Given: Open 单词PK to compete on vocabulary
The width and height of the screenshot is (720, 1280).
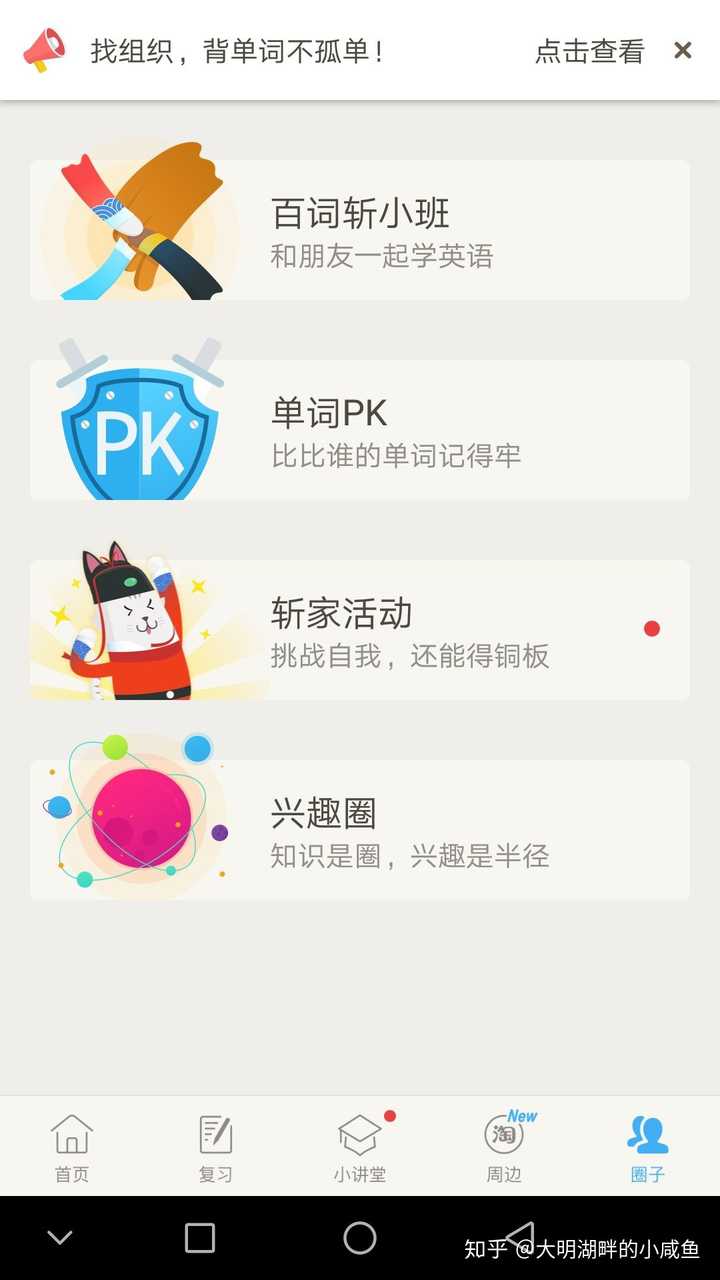Looking at the screenshot, I should (x=360, y=428).
